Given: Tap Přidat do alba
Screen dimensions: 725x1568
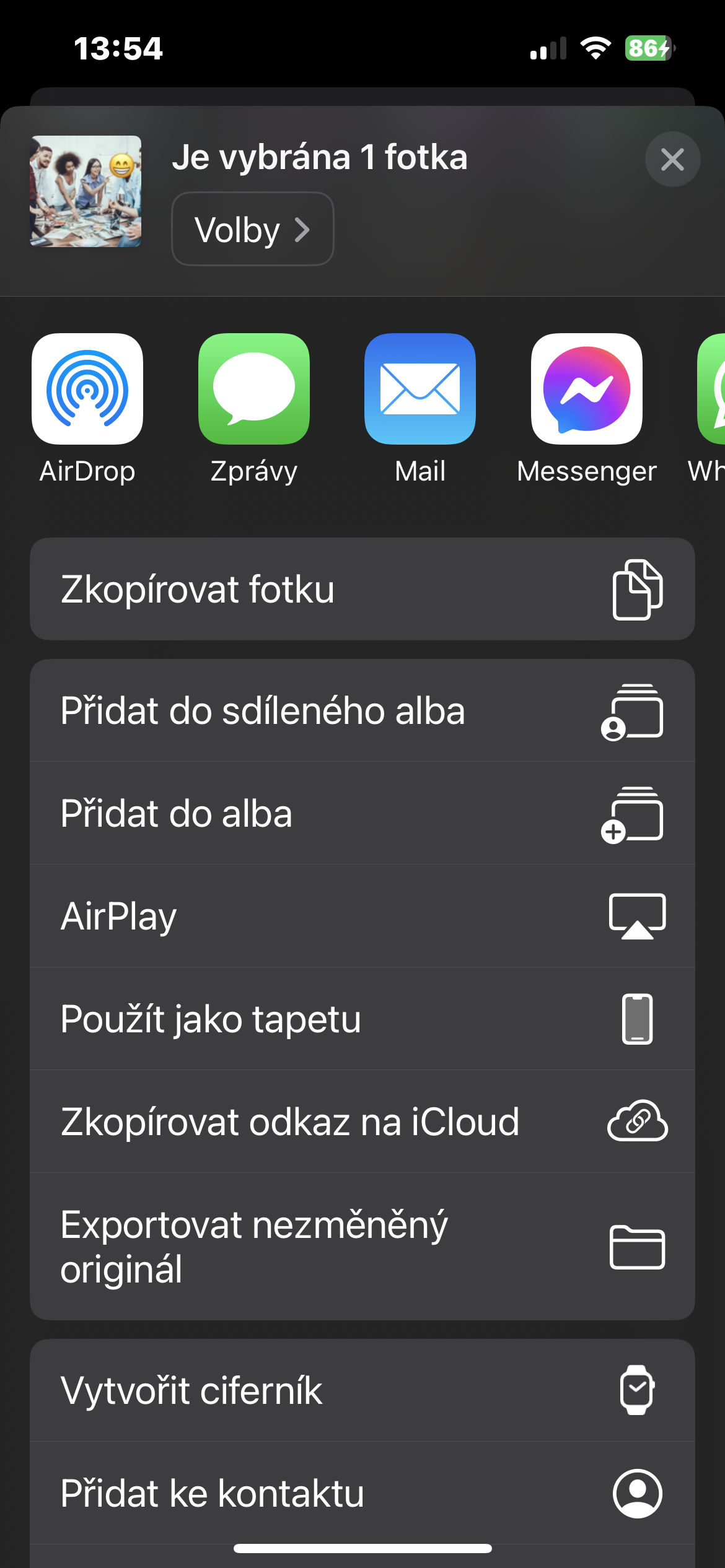Looking at the screenshot, I should (362, 813).
